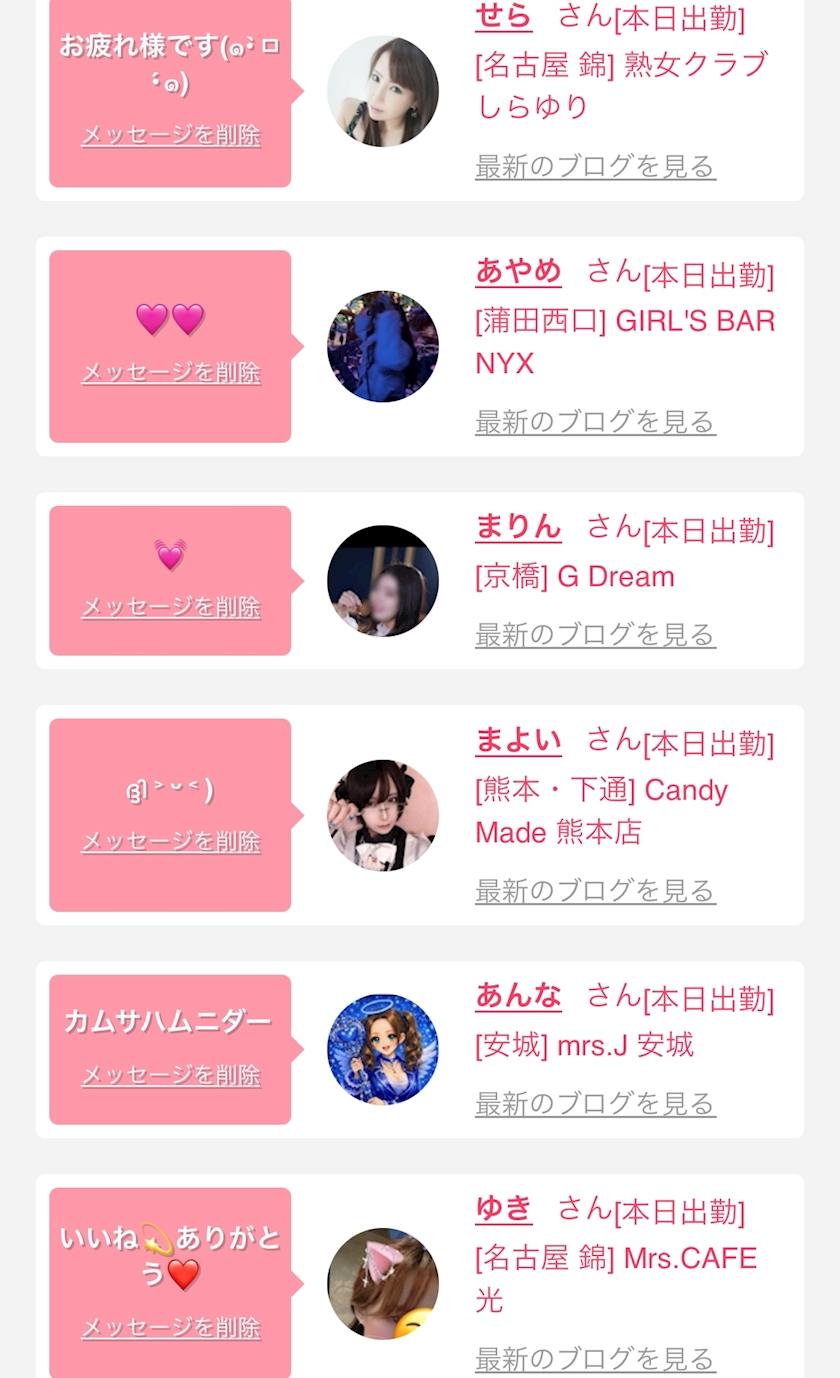View まりん's latest blog

[595, 634]
